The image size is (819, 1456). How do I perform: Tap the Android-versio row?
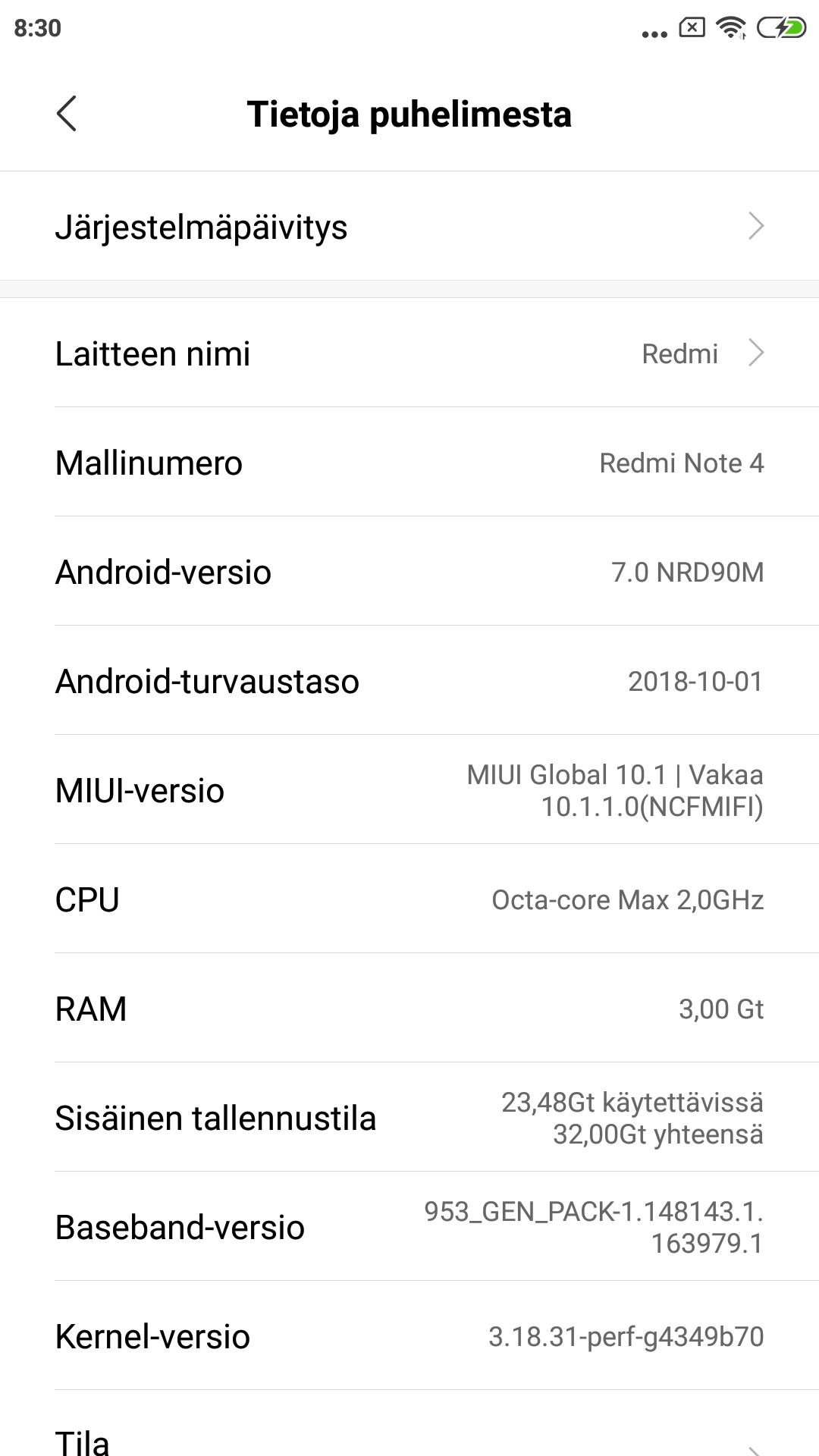[409, 571]
